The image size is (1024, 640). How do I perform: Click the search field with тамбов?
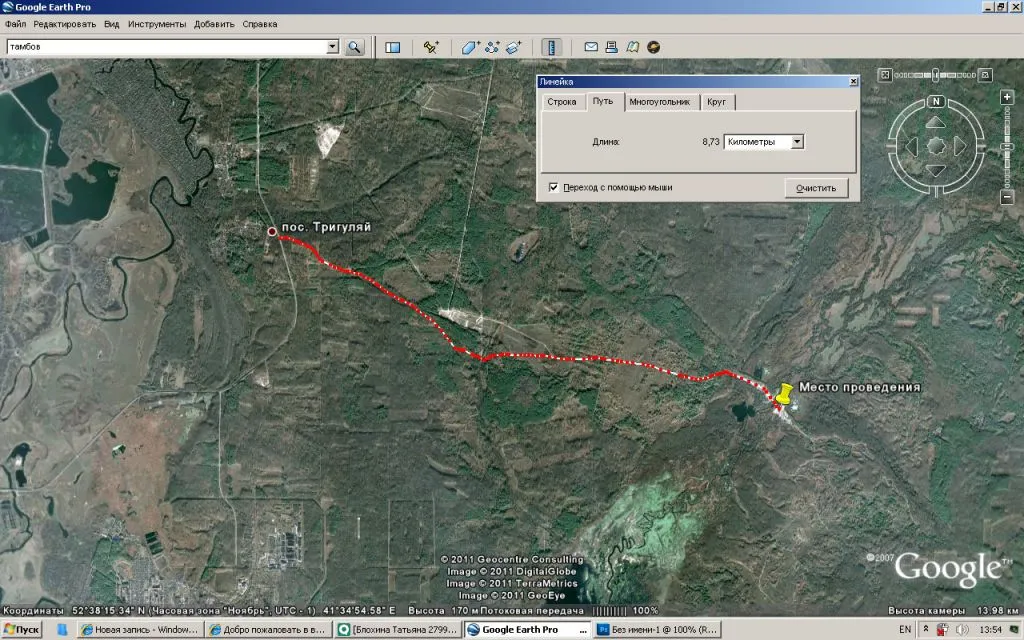click(x=167, y=47)
